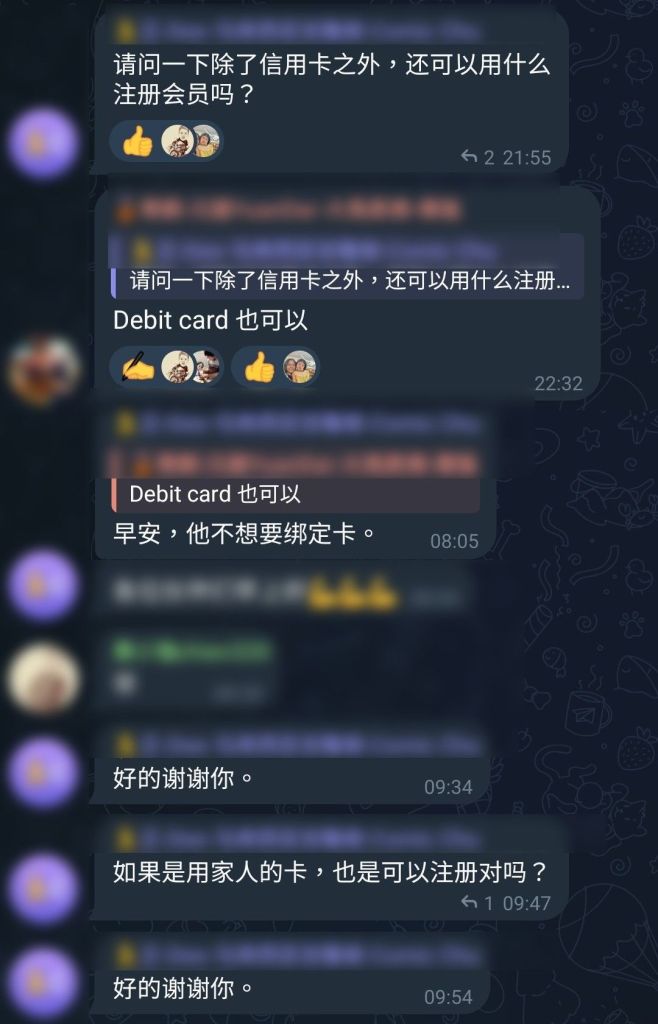Jump to quoted message 请问一下除了信用卡之外
This screenshot has width=658, height=1024.
point(348,281)
